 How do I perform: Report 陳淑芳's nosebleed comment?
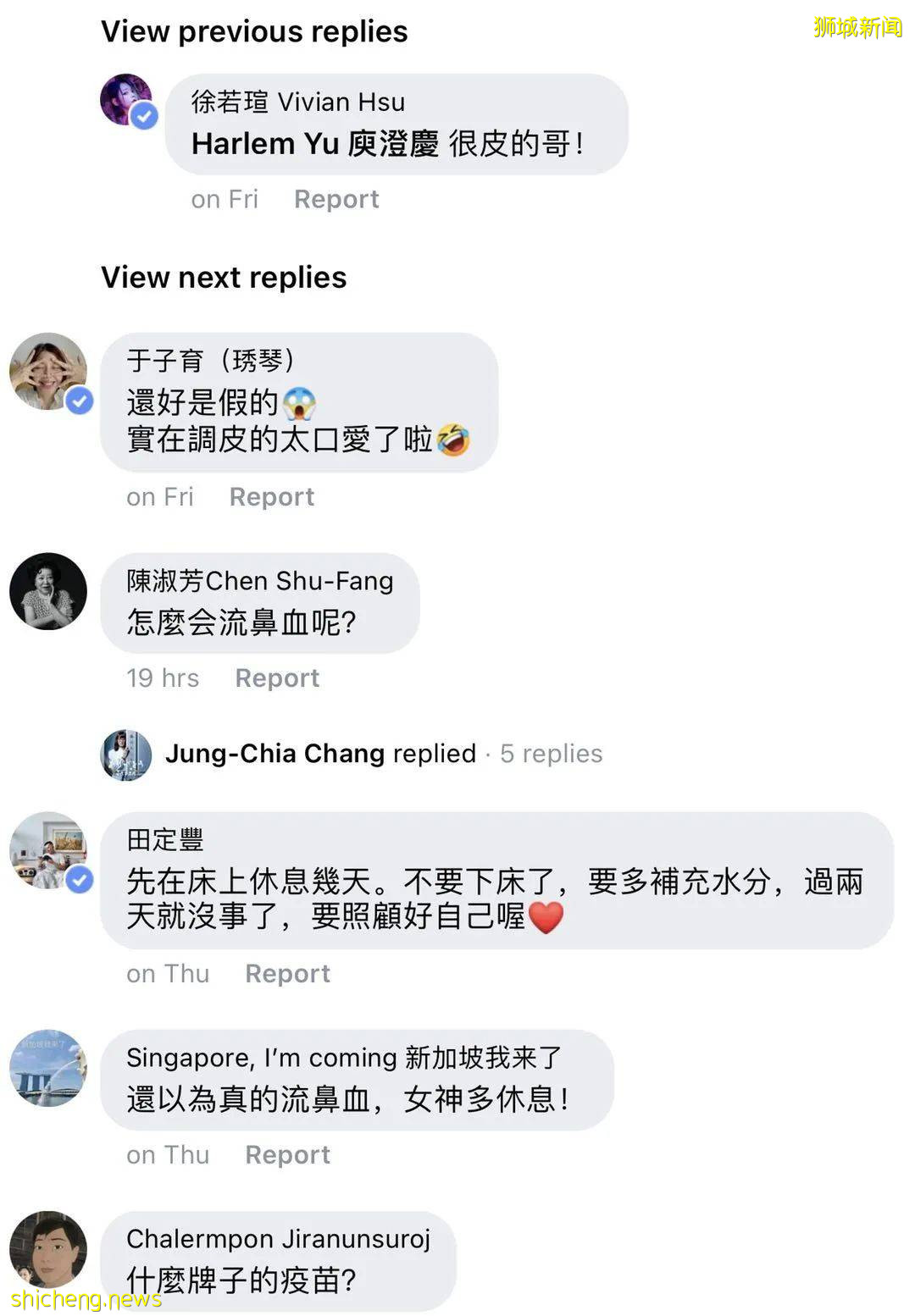[x=276, y=677]
